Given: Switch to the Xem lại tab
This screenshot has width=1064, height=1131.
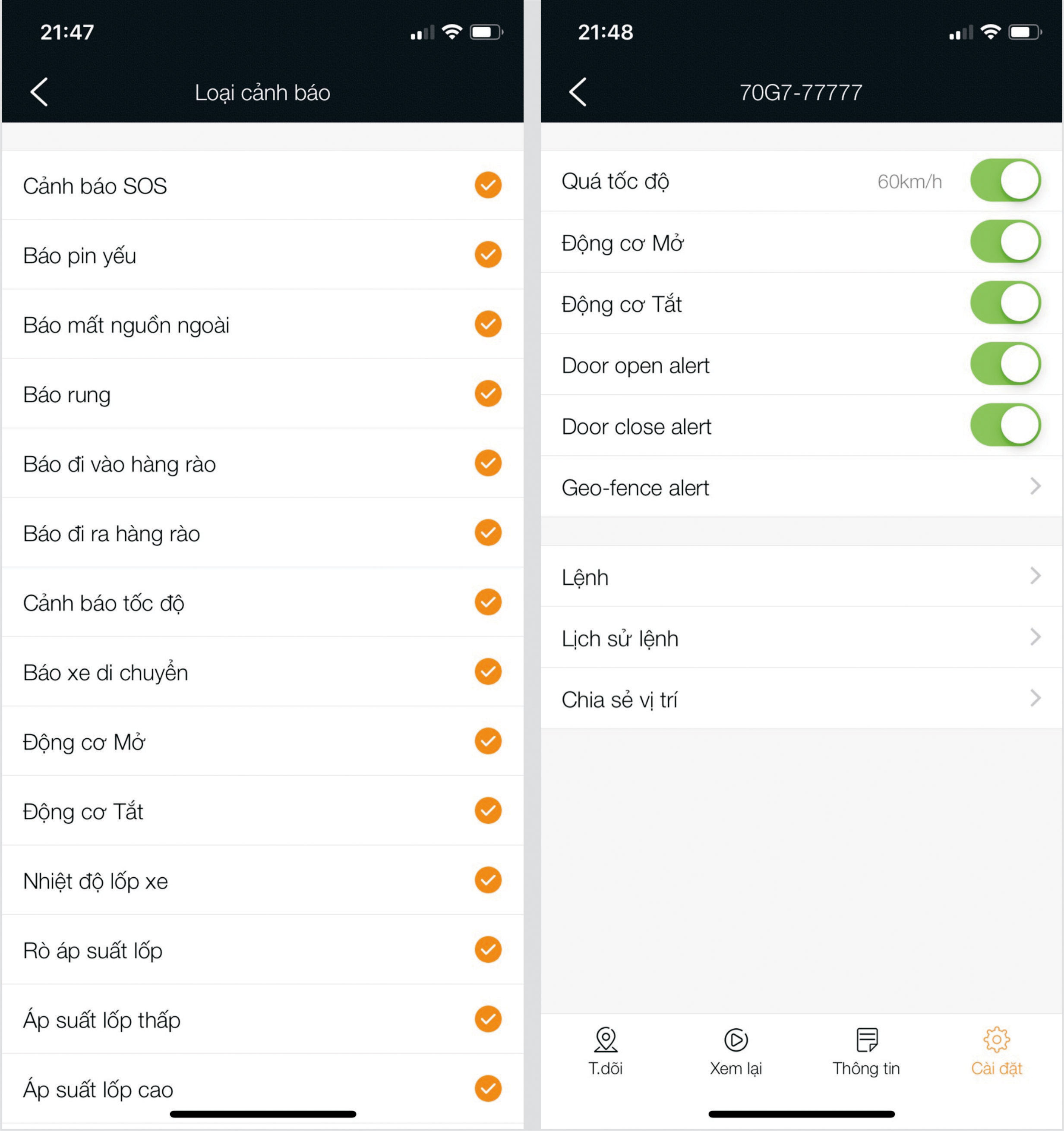Looking at the screenshot, I should pos(736,1051).
